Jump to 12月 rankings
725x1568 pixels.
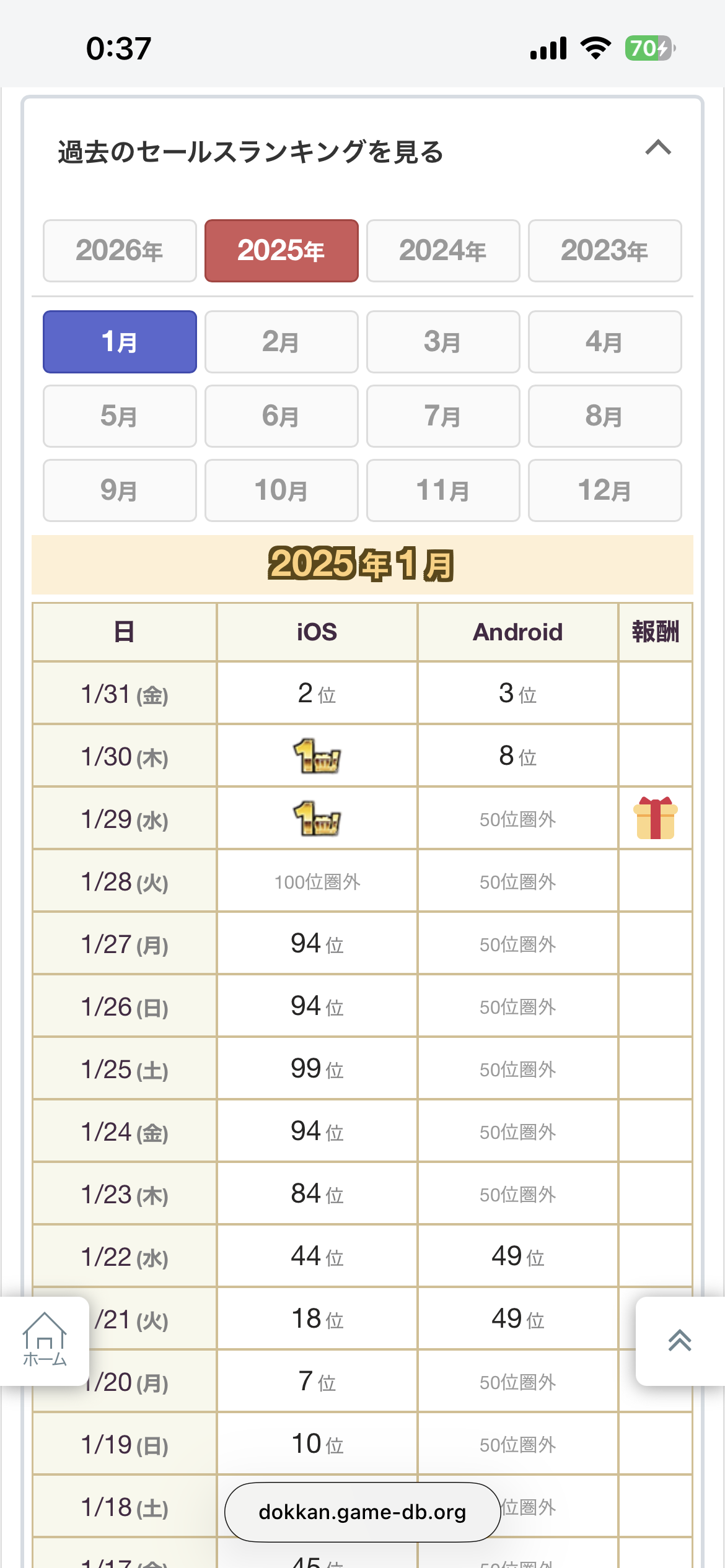click(x=604, y=490)
